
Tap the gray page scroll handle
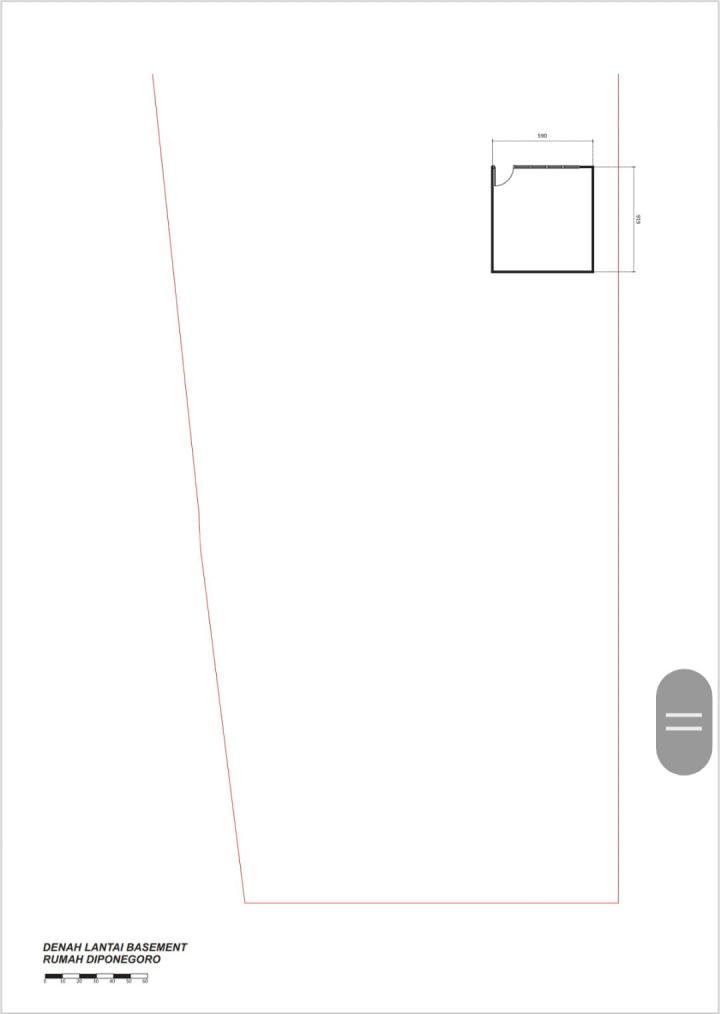tap(684, 721)
